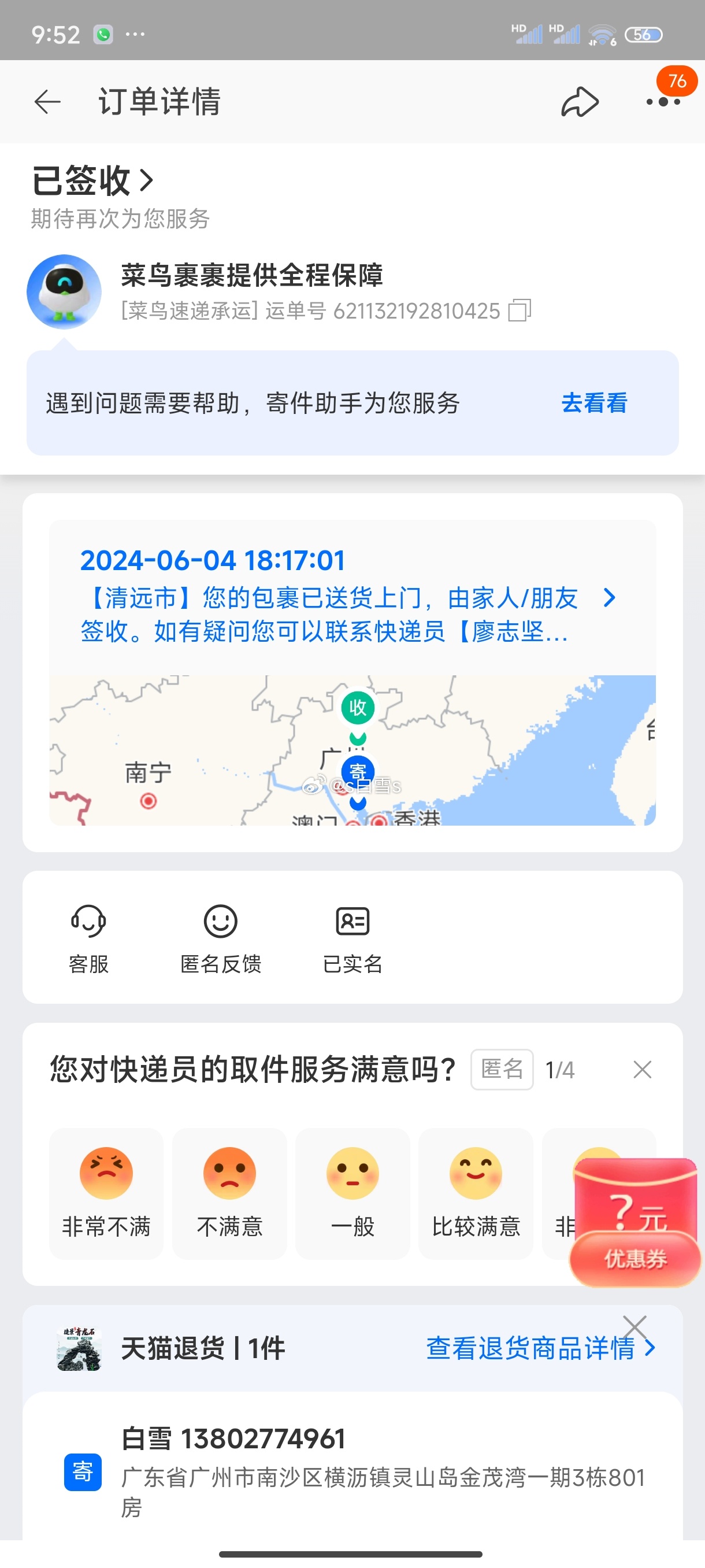
Task: Rate the pickup service 比较满意
Action: [x=476, y=1192]
